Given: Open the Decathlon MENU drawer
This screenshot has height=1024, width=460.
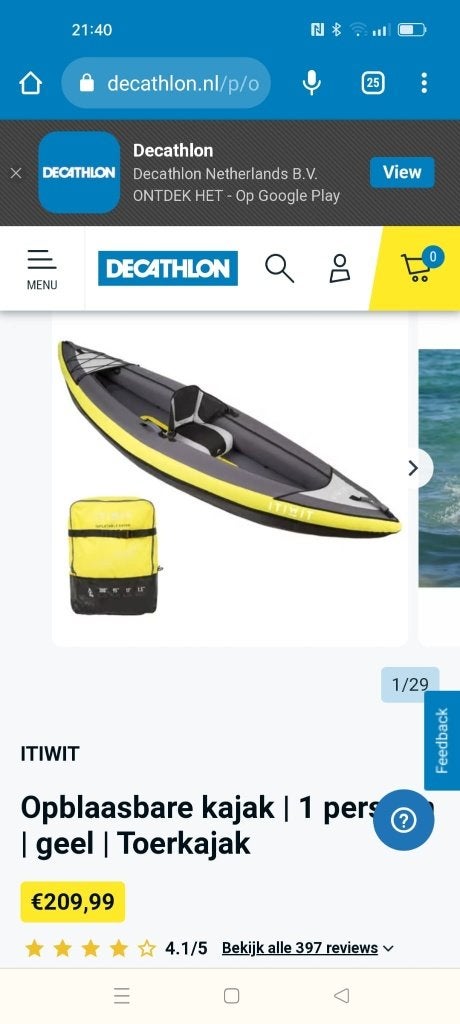Looking at the screenshot, I should 42,268.
